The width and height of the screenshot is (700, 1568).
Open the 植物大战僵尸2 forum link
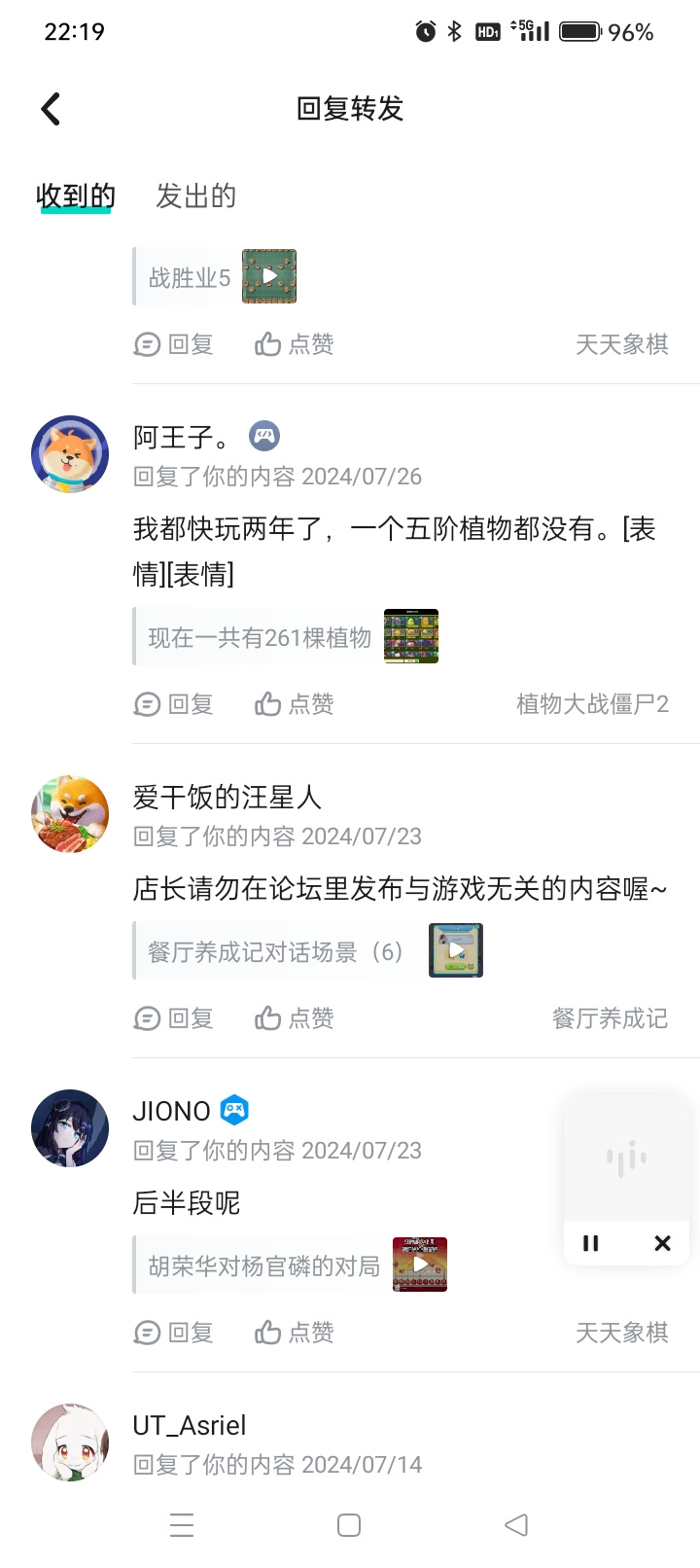(592, 704)
